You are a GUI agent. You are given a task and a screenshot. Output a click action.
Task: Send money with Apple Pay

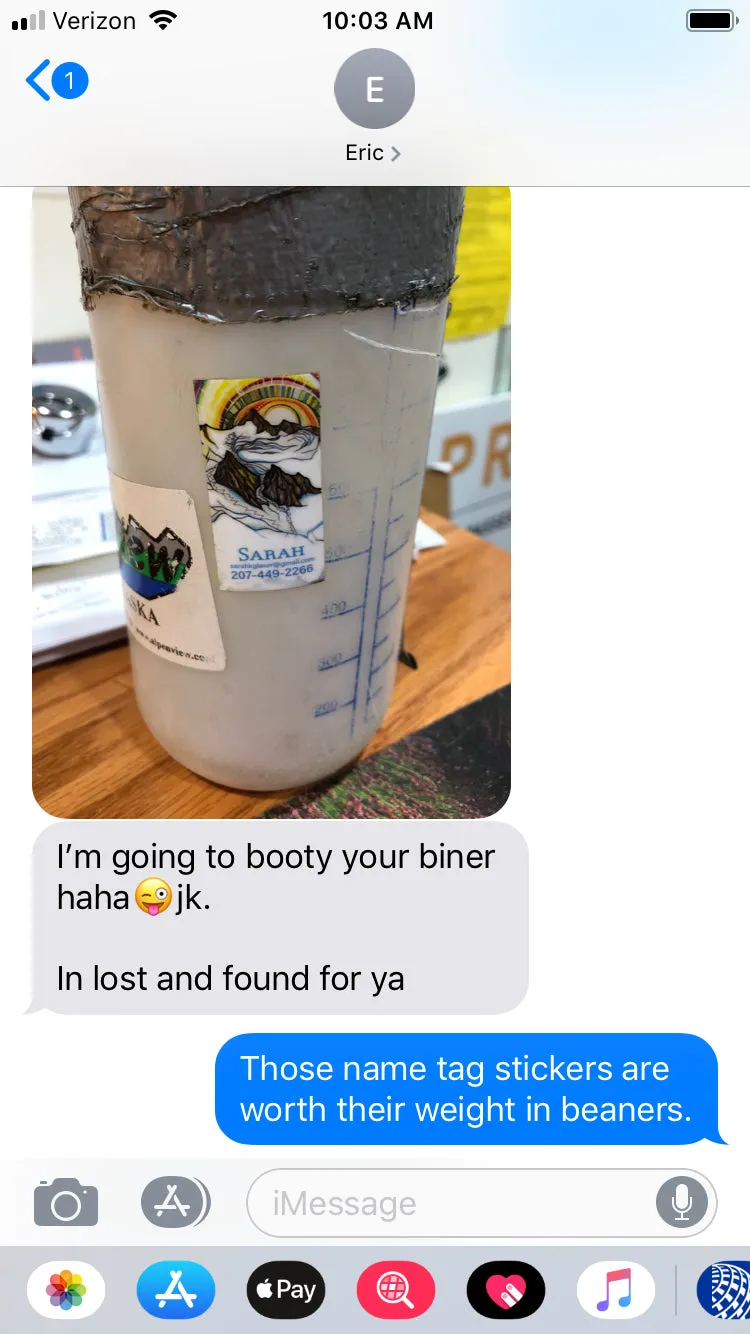[x=286, y=1290]
